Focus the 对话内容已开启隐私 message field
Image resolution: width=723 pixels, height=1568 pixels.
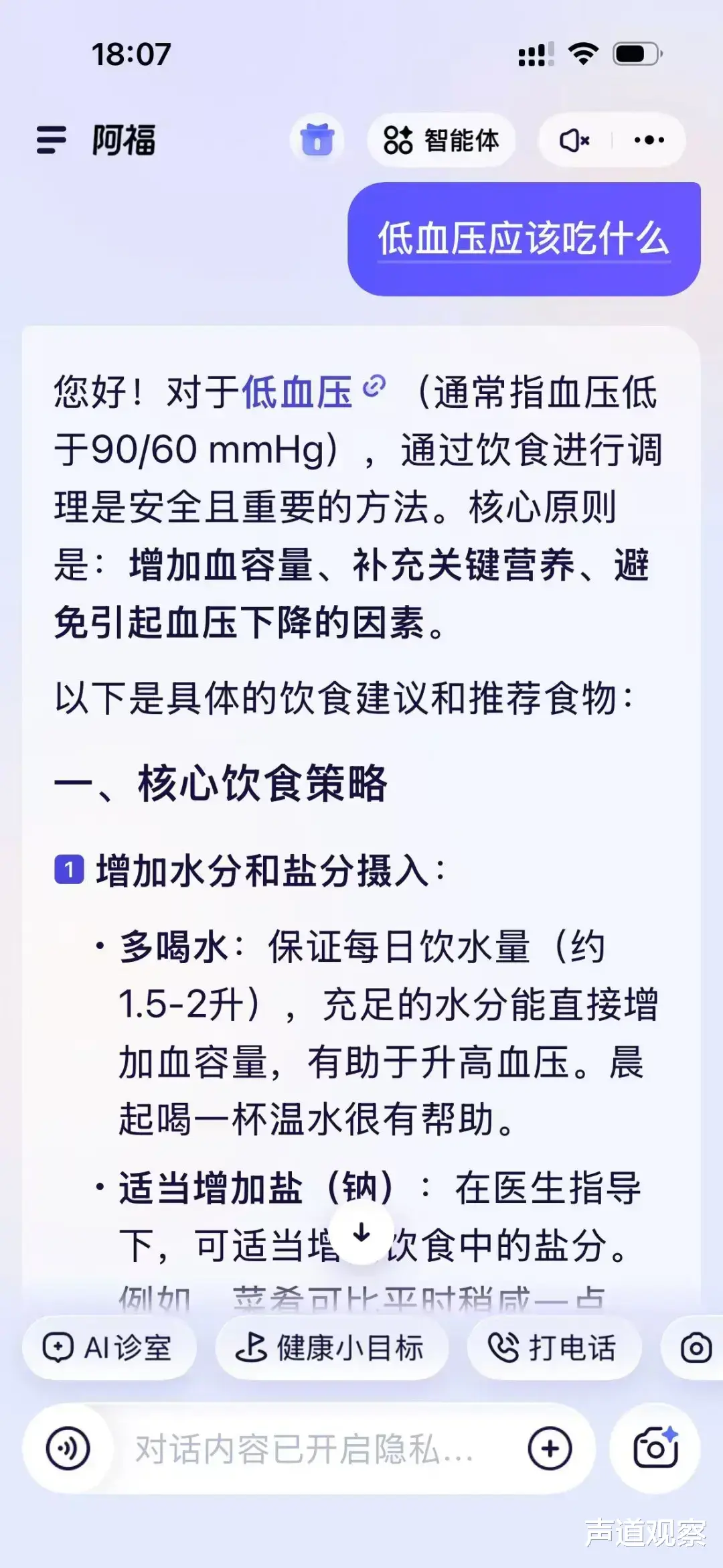(x=305, y=1449)
